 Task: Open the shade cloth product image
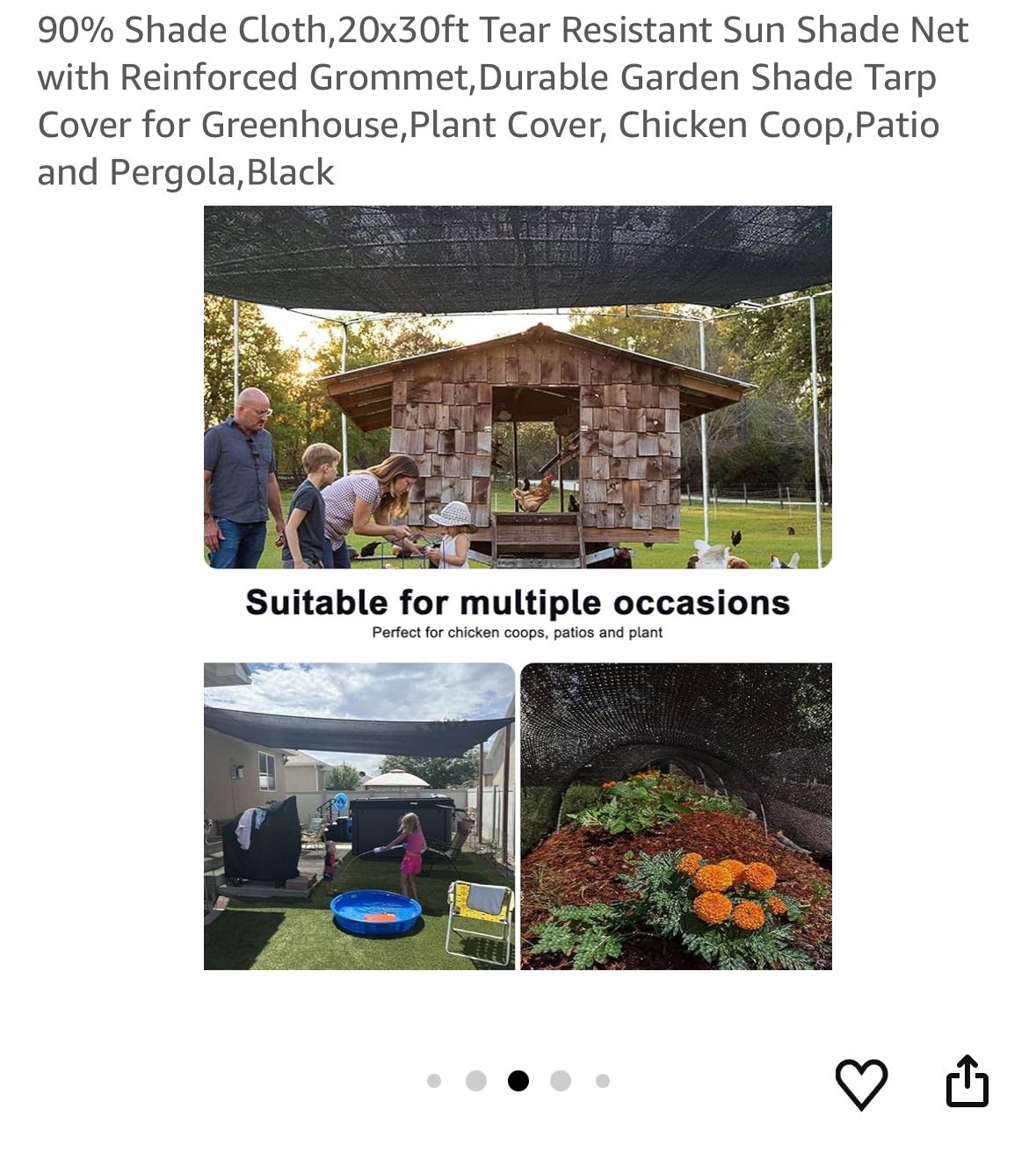(518, 587)
